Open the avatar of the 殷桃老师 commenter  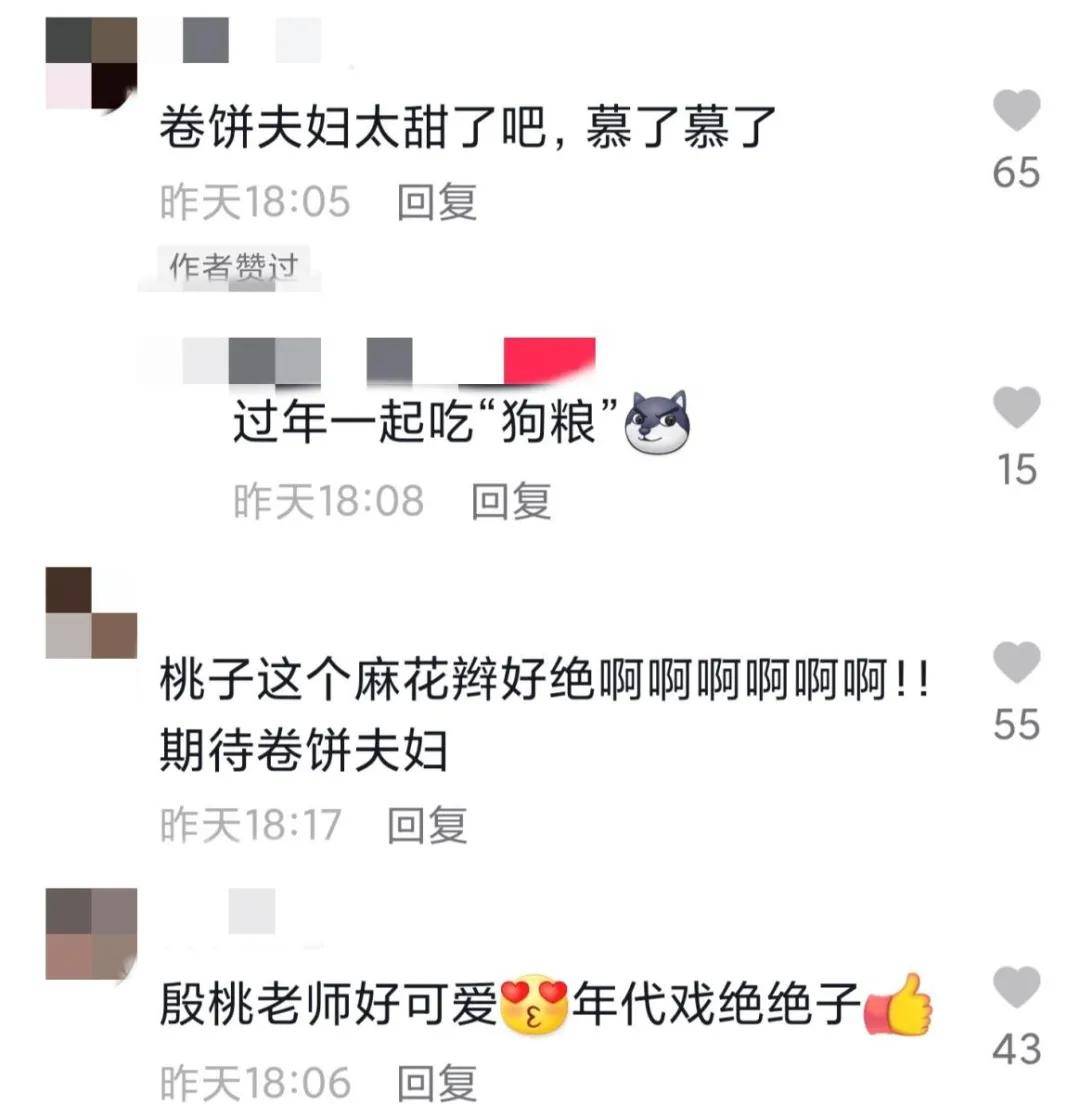click(91, 934)
